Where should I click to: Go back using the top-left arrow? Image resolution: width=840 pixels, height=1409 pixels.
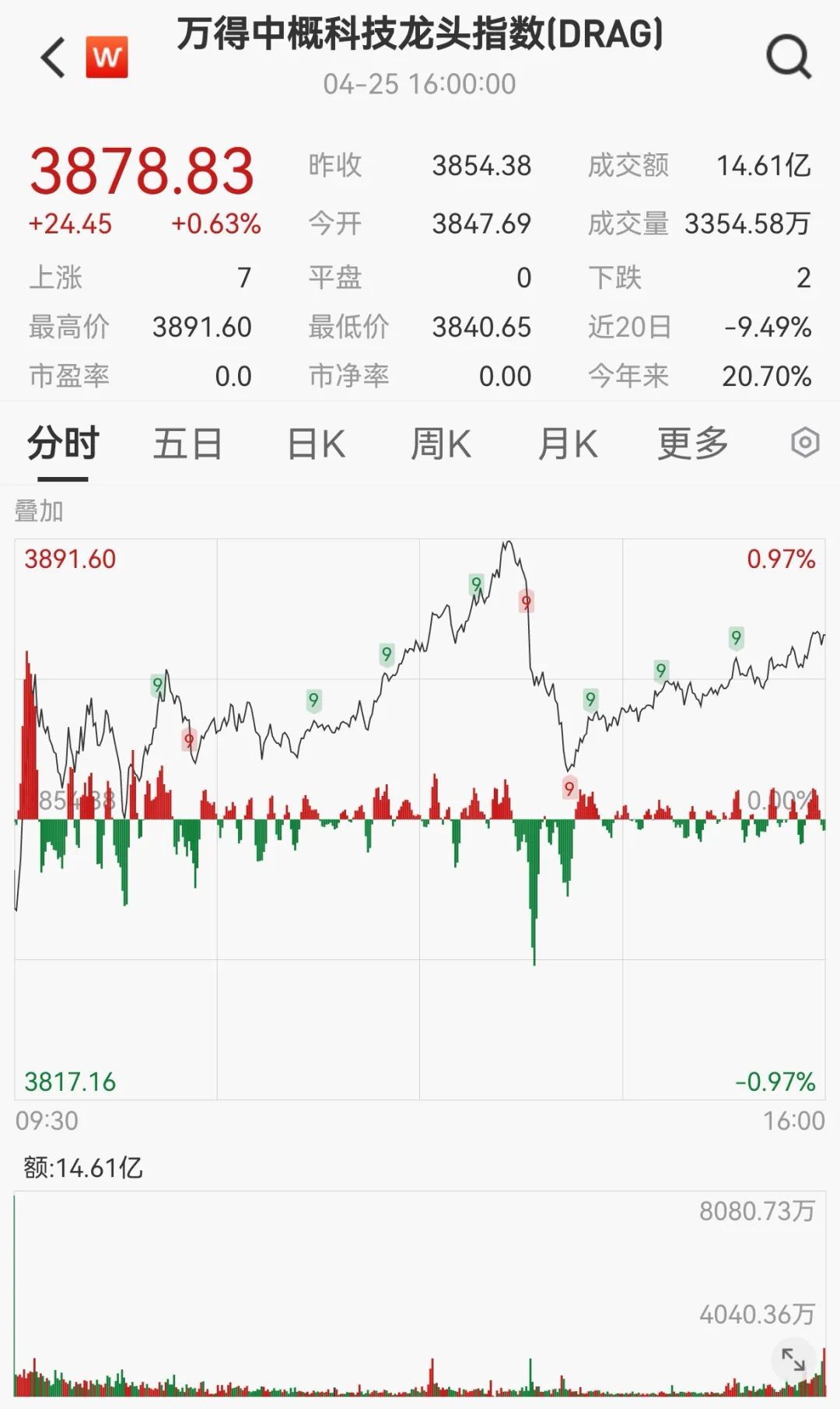click(x=53, y=58)
